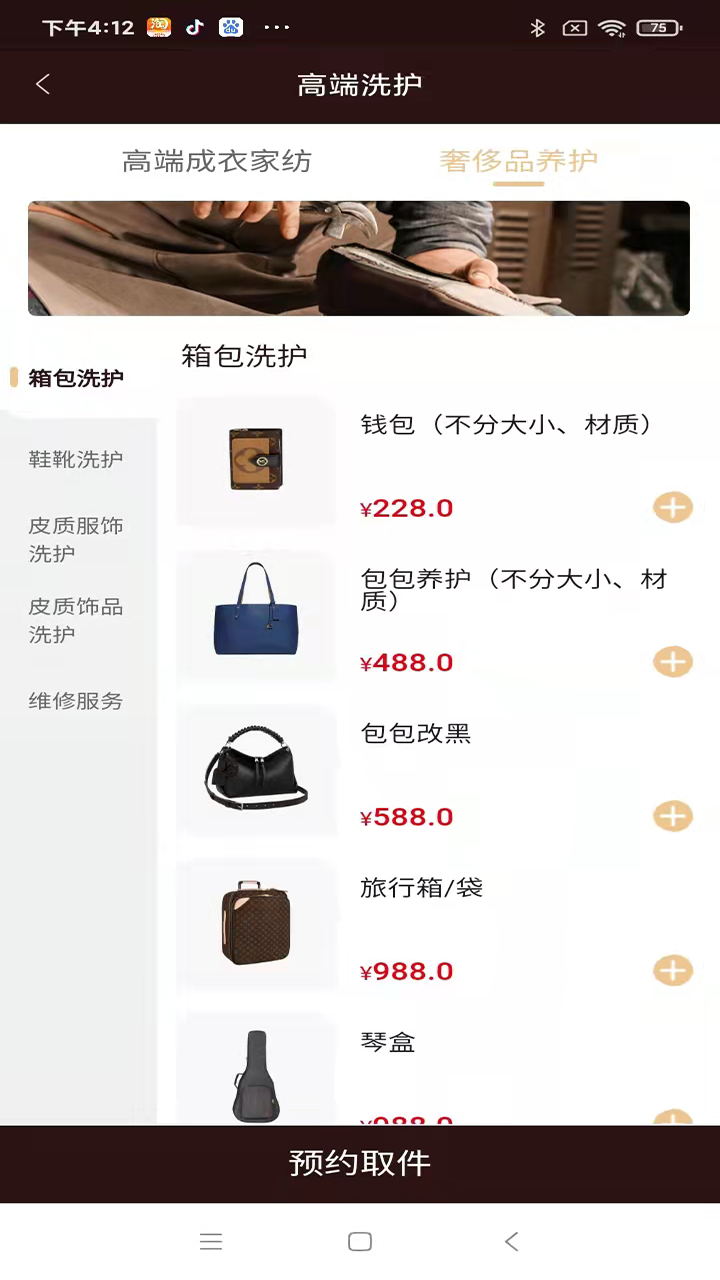The width and height of the screenshot is (720, 1280).
Task: Tap the back arrow on 高端洗护 page
Action: (42, 84)
